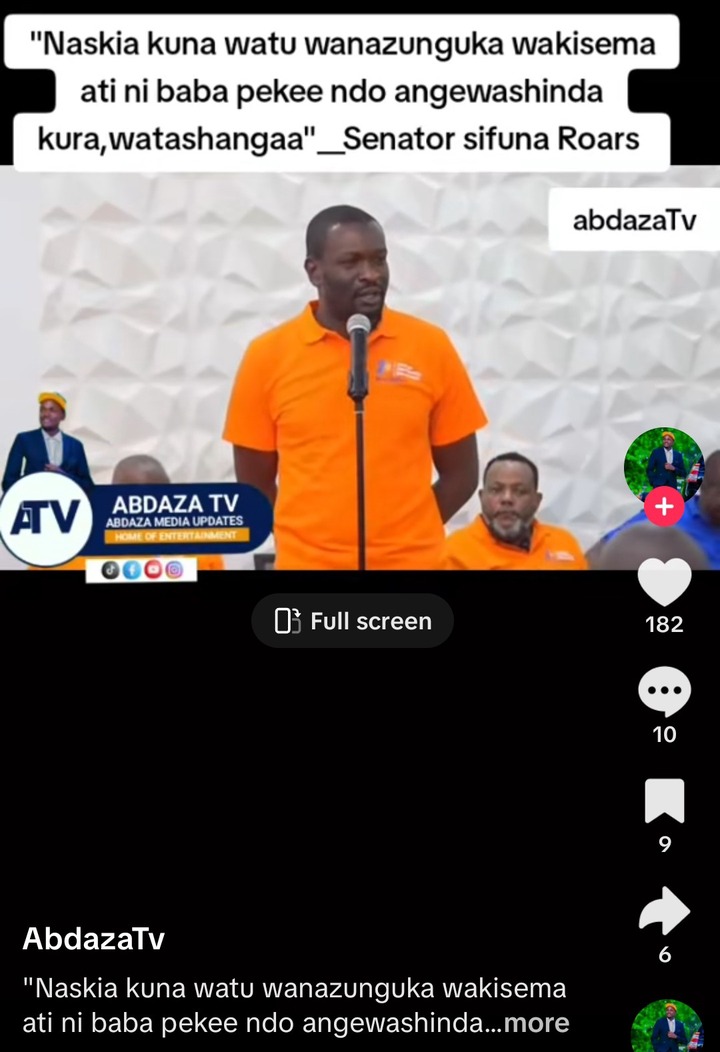Share this video using the arrow icon
Image resolution: width=720 pixels, height=1052 pixels.
(664, 911)
